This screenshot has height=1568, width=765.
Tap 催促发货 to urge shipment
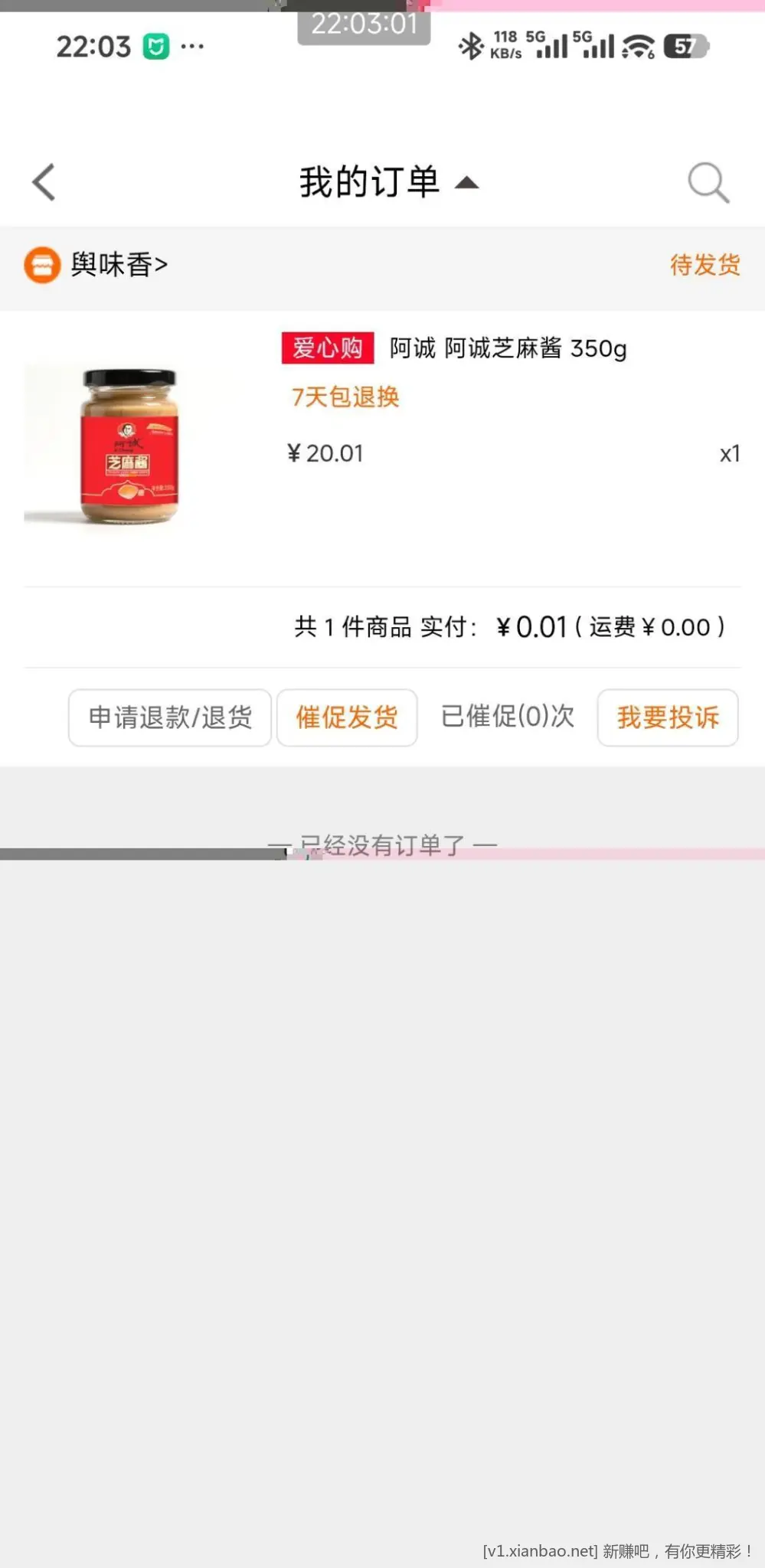[347, 717]
